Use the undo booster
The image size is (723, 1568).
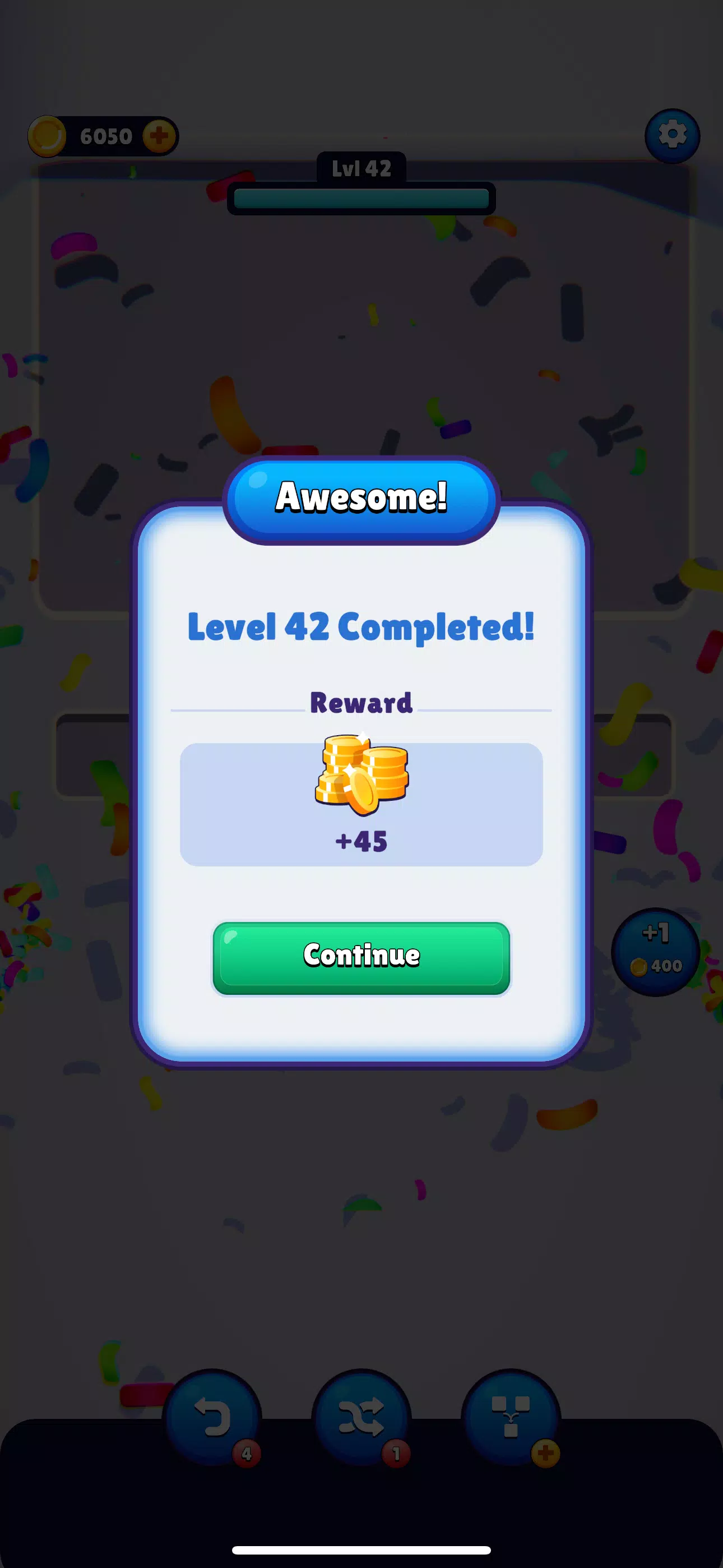pyautogui.click(x=212, y=1418)
